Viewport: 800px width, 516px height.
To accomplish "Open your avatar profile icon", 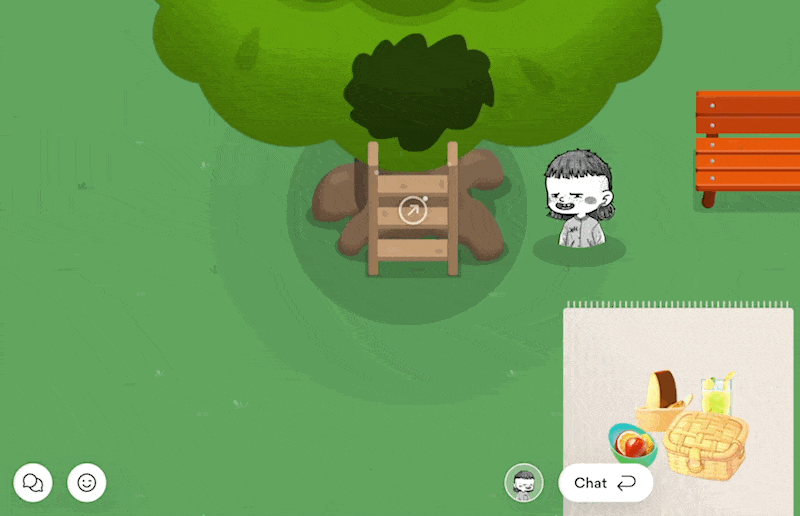I will click(x=524, y=483).
